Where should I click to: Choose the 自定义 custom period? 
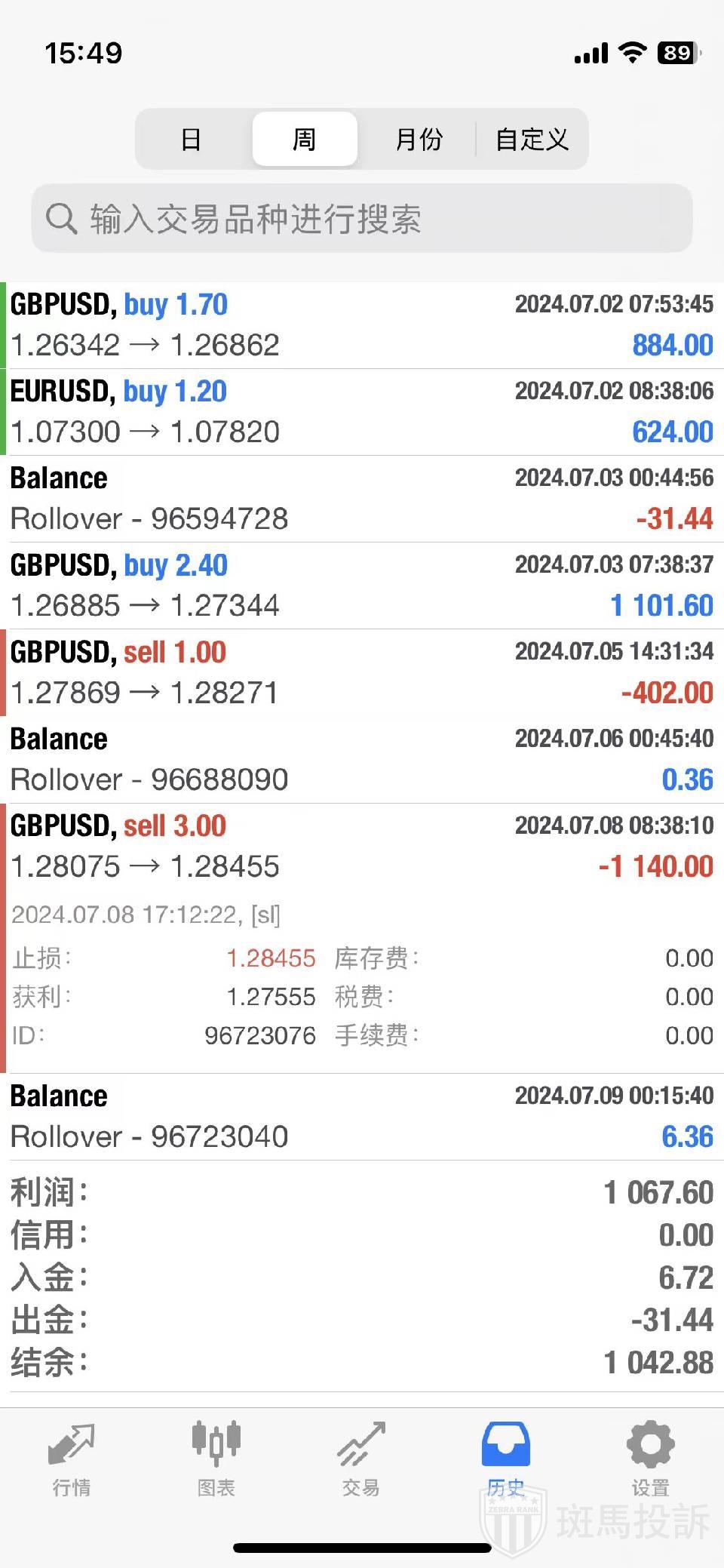(532, 140)
